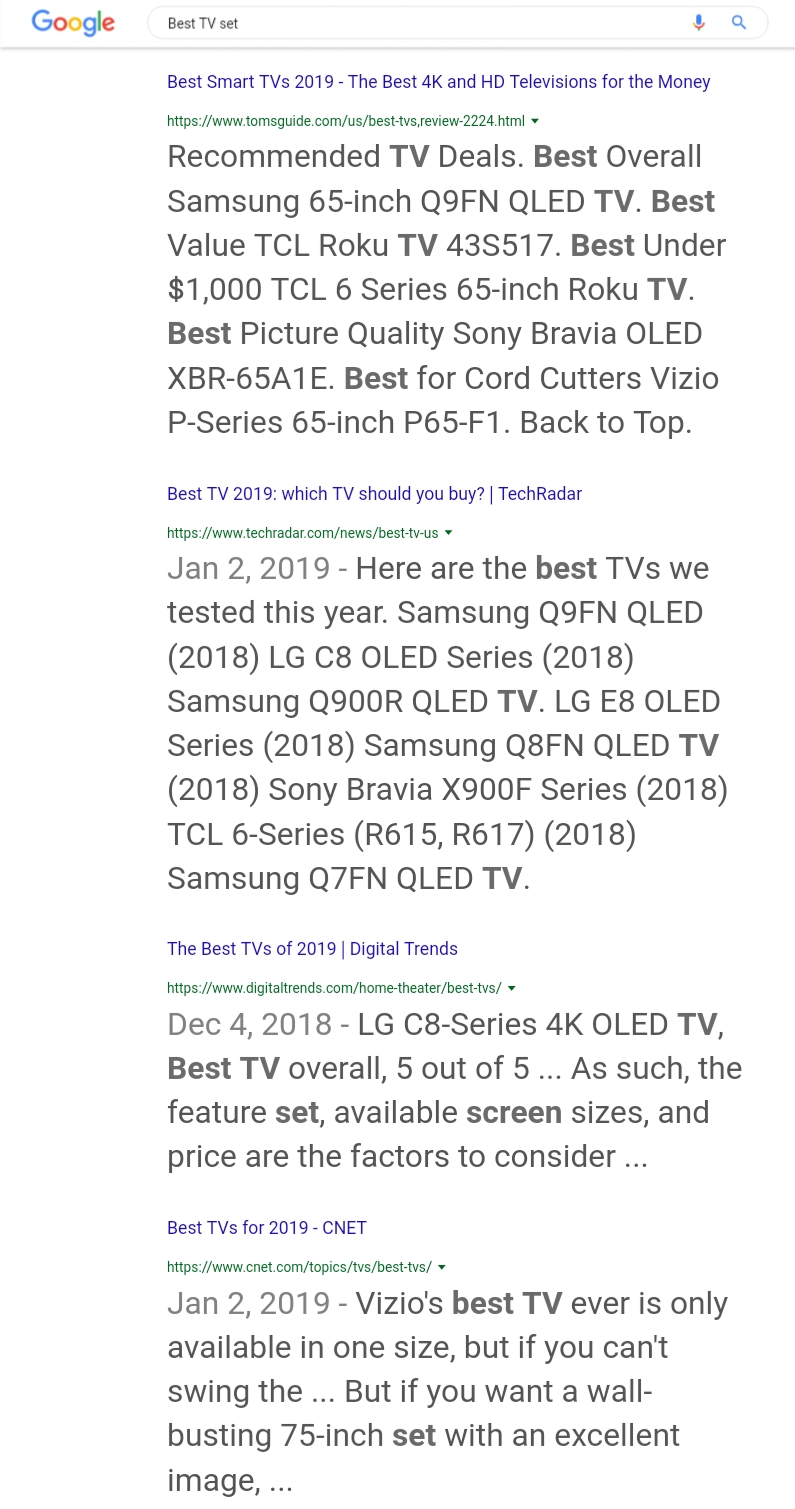Tap the magnifying glass search button
This screenshot has height=1509, width=795.
[739, 23]
